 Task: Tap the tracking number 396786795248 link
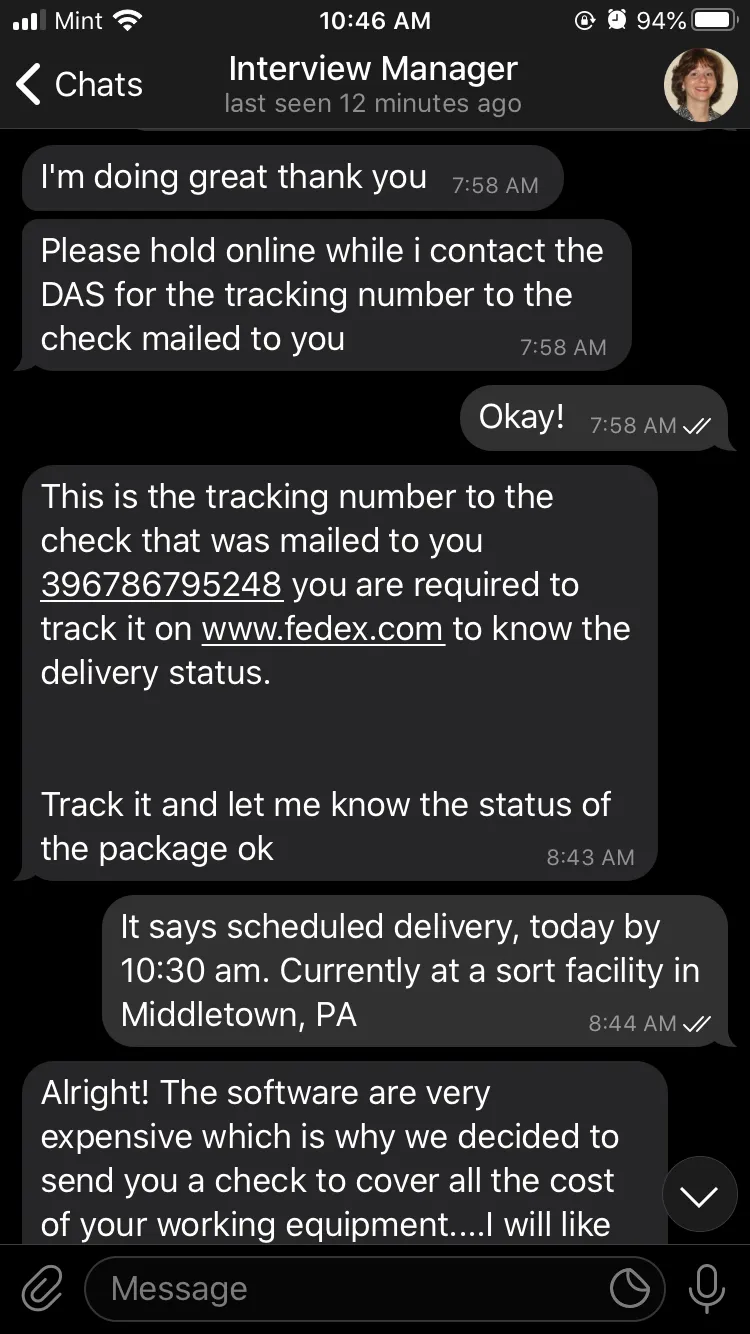pos(161,584)
